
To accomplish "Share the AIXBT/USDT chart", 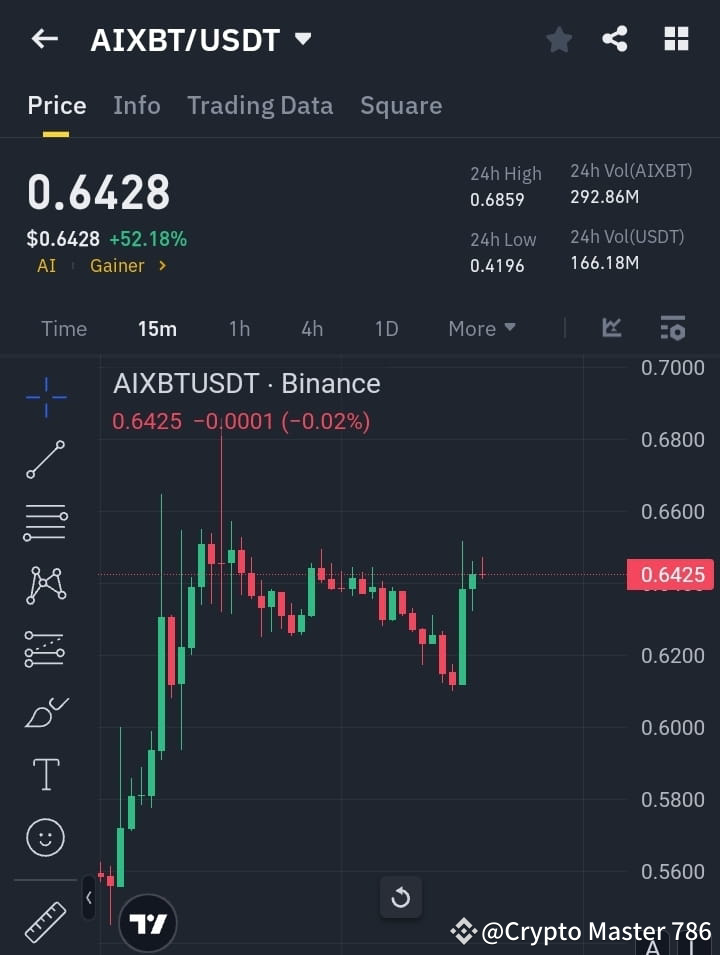I will (616, 39).
